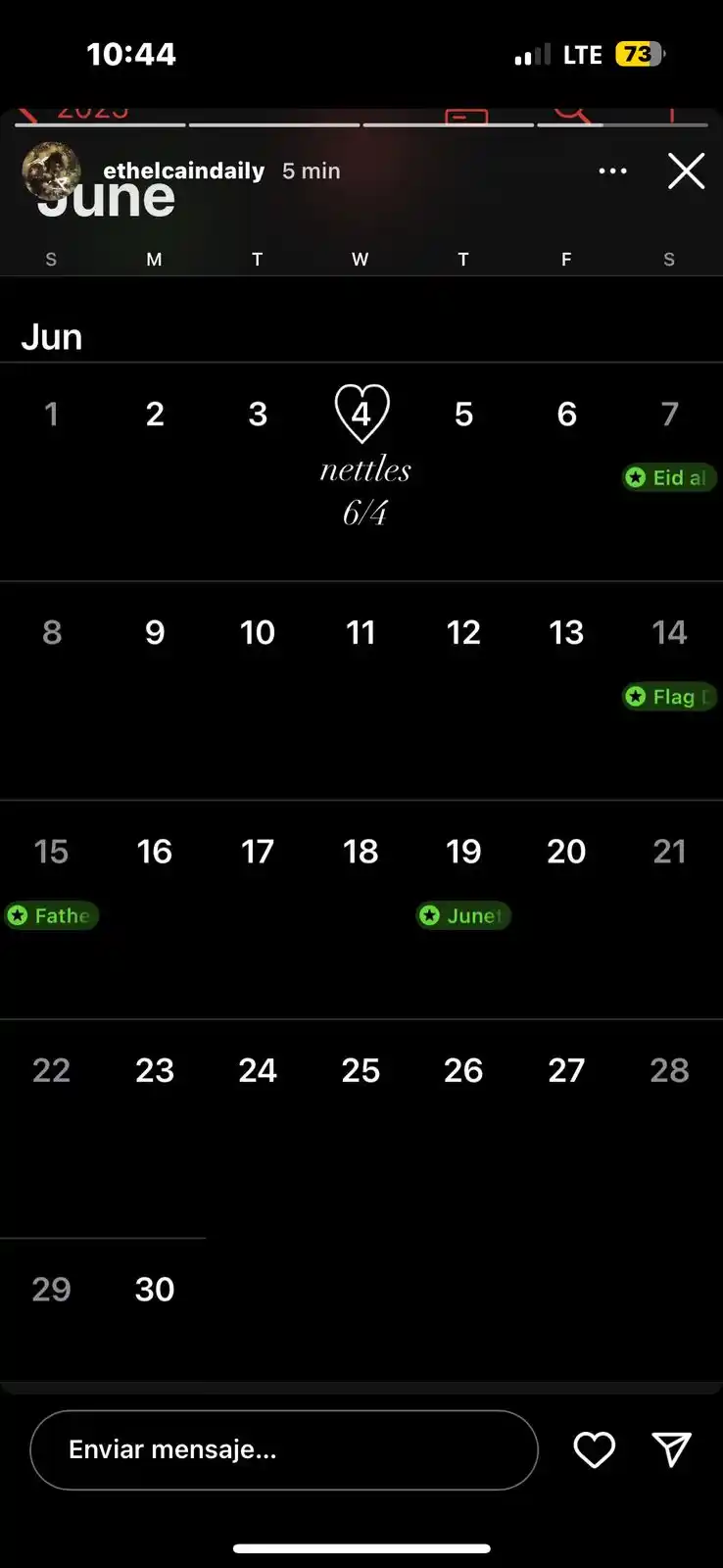Focus the Enviar mensaje field

click(284, 1449)
